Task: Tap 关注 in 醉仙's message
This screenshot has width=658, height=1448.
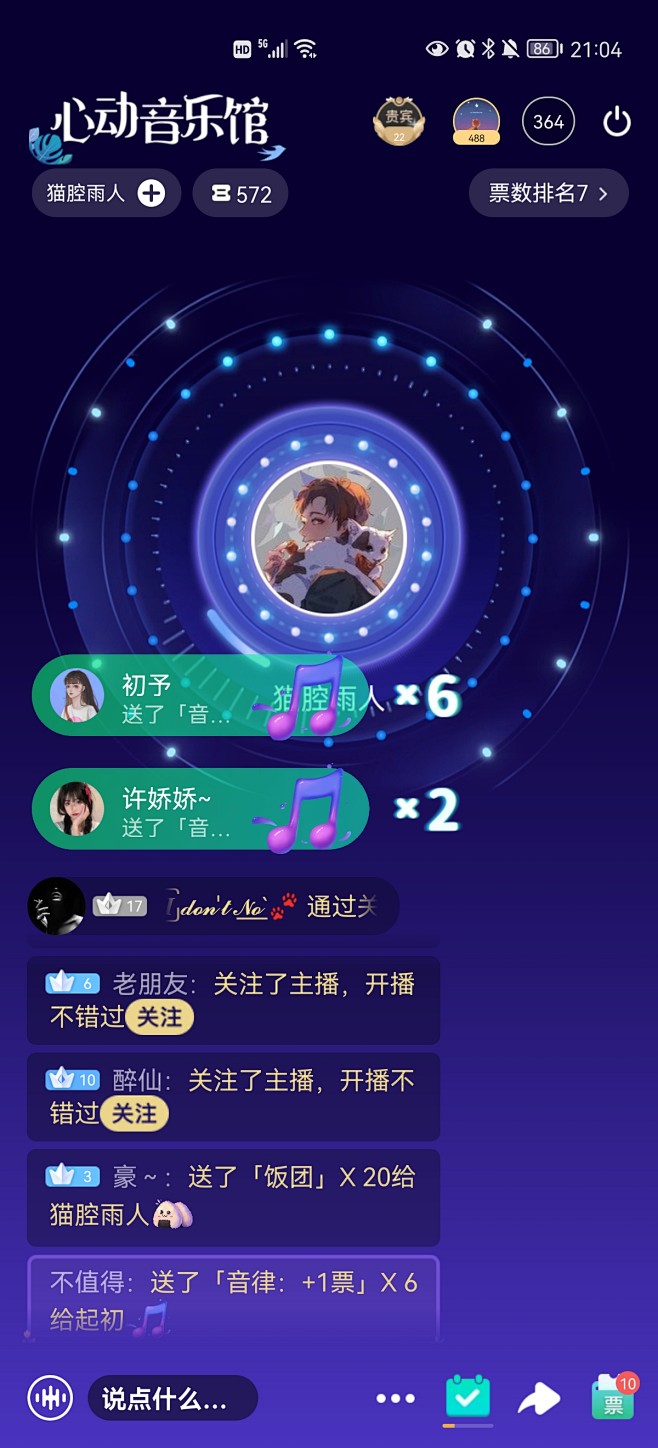Action: click(134, 1113)
